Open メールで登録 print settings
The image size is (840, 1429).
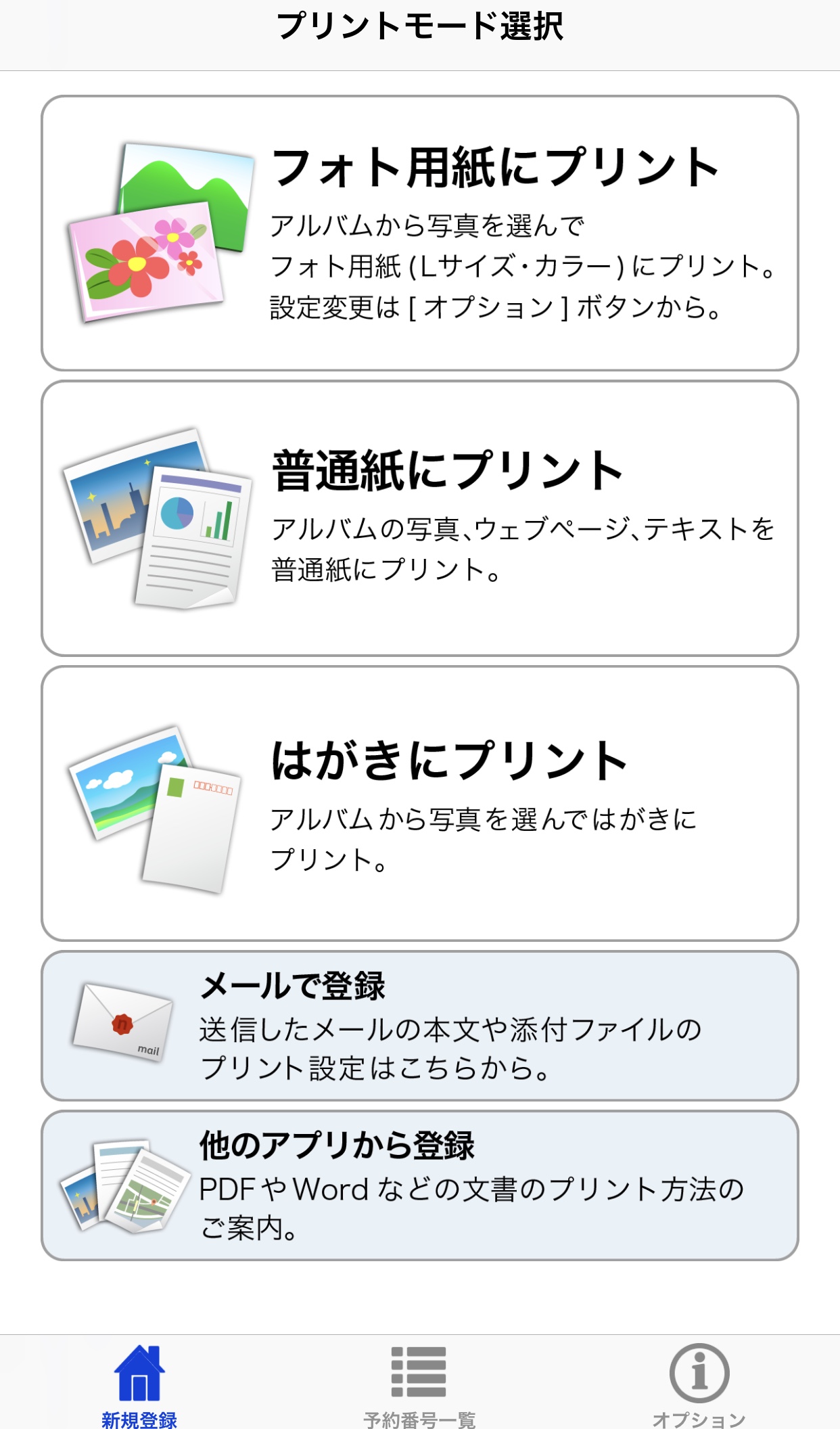click(419, 1026)
